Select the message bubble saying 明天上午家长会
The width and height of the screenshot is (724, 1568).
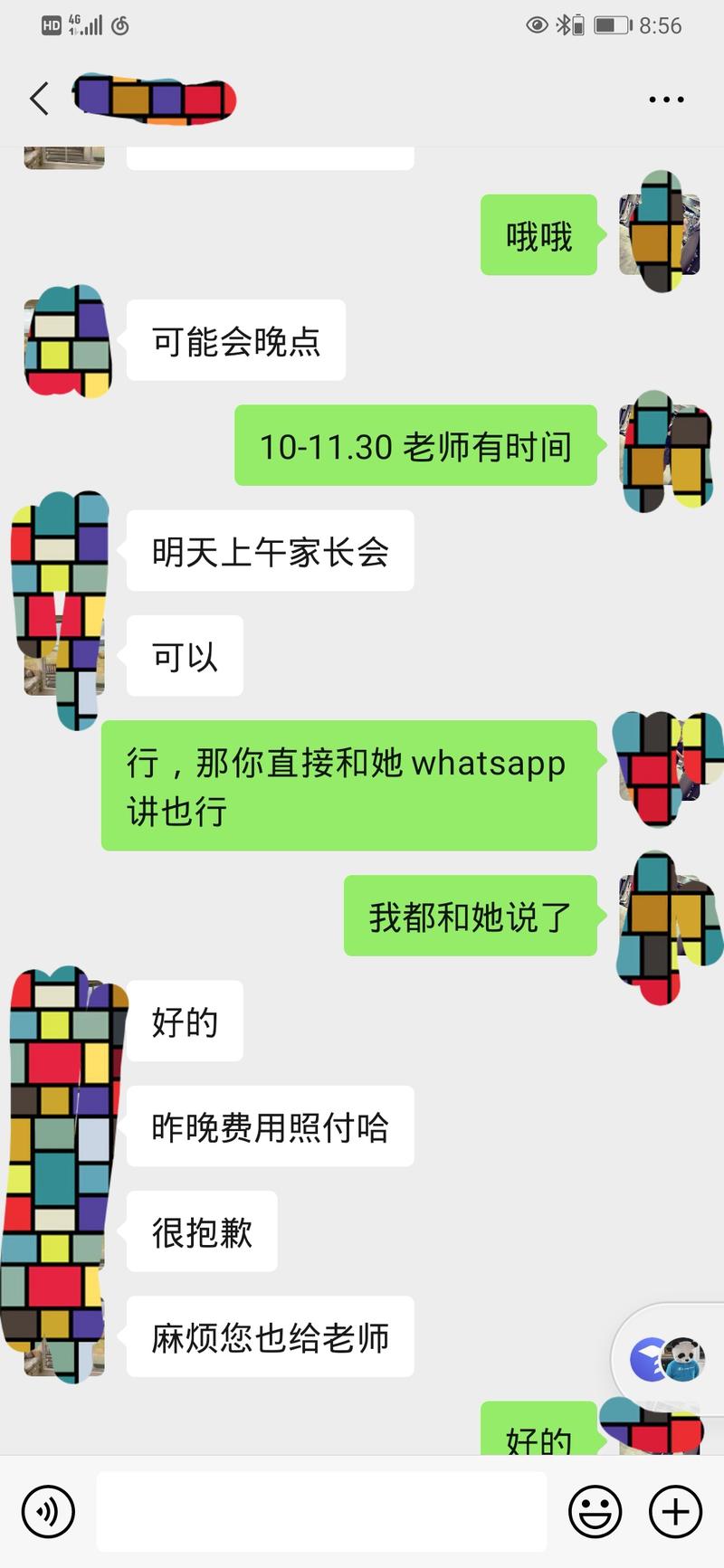coord(270,550)
